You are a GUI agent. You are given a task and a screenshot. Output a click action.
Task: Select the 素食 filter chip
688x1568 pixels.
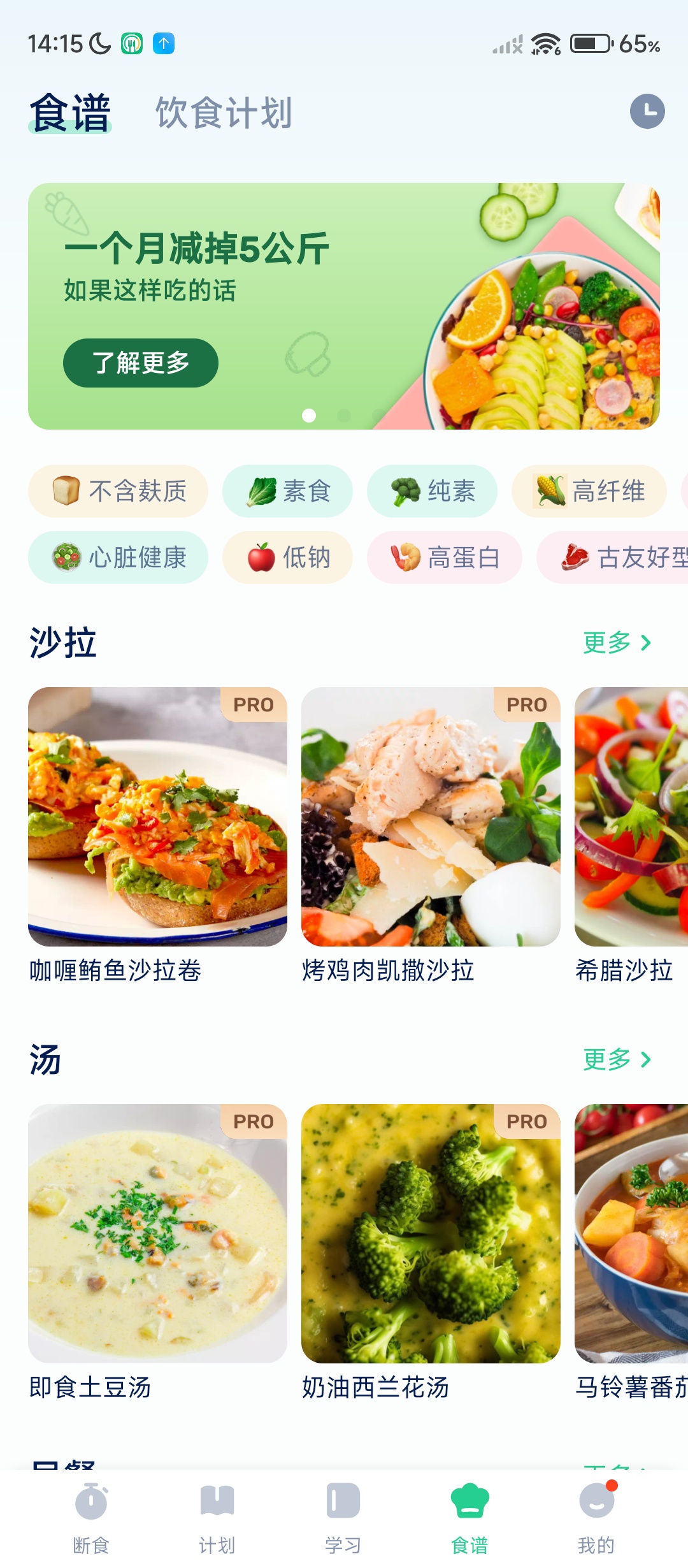point(287,491)
